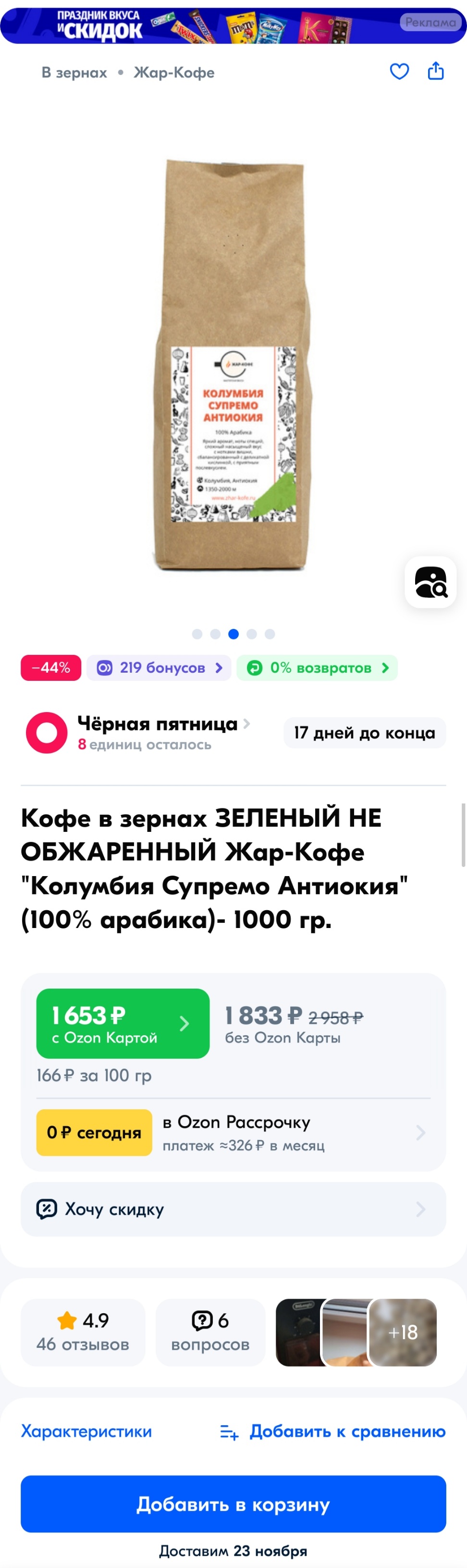View the +18 customer photos
Screen dimensions: 467x1568
click(403, 1332)
